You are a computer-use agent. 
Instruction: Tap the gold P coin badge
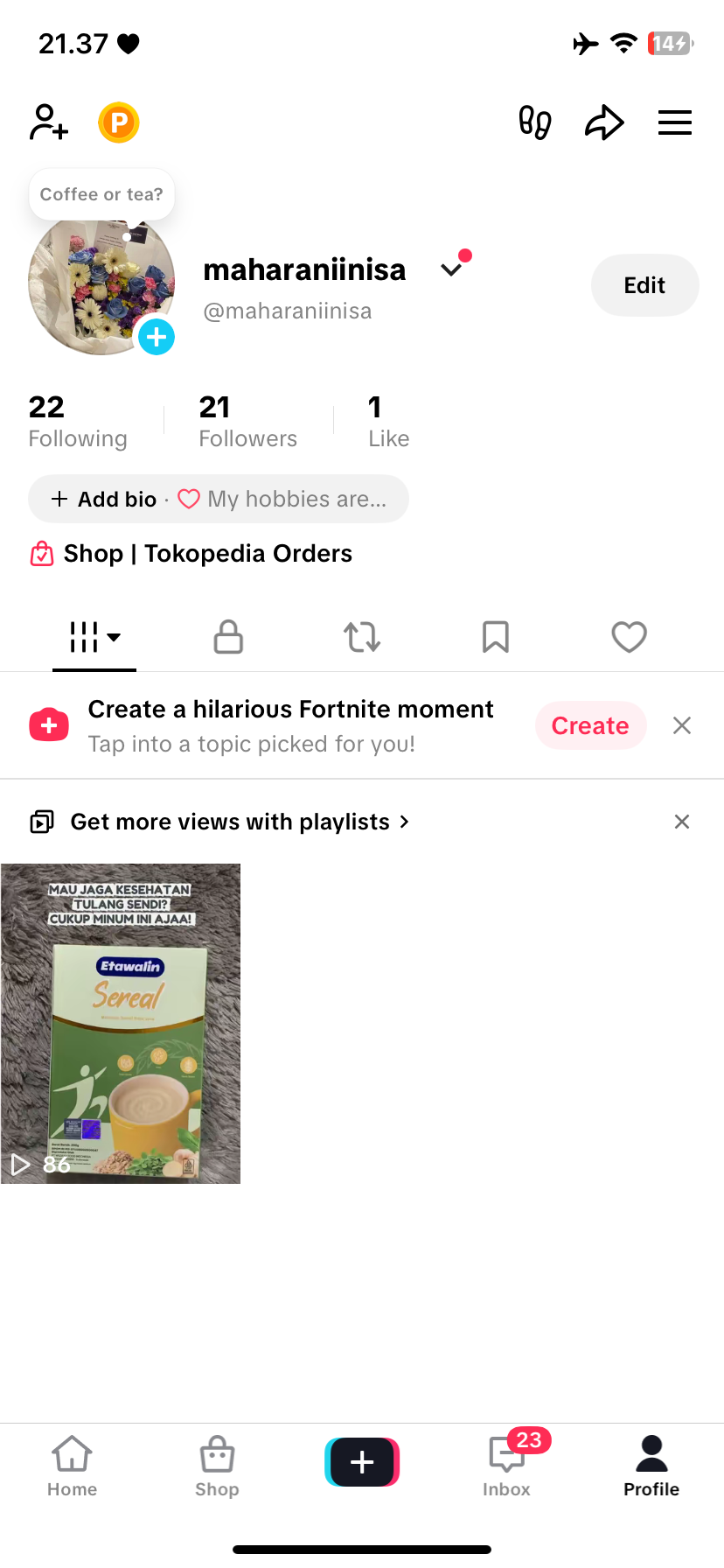tap(119, 122)
